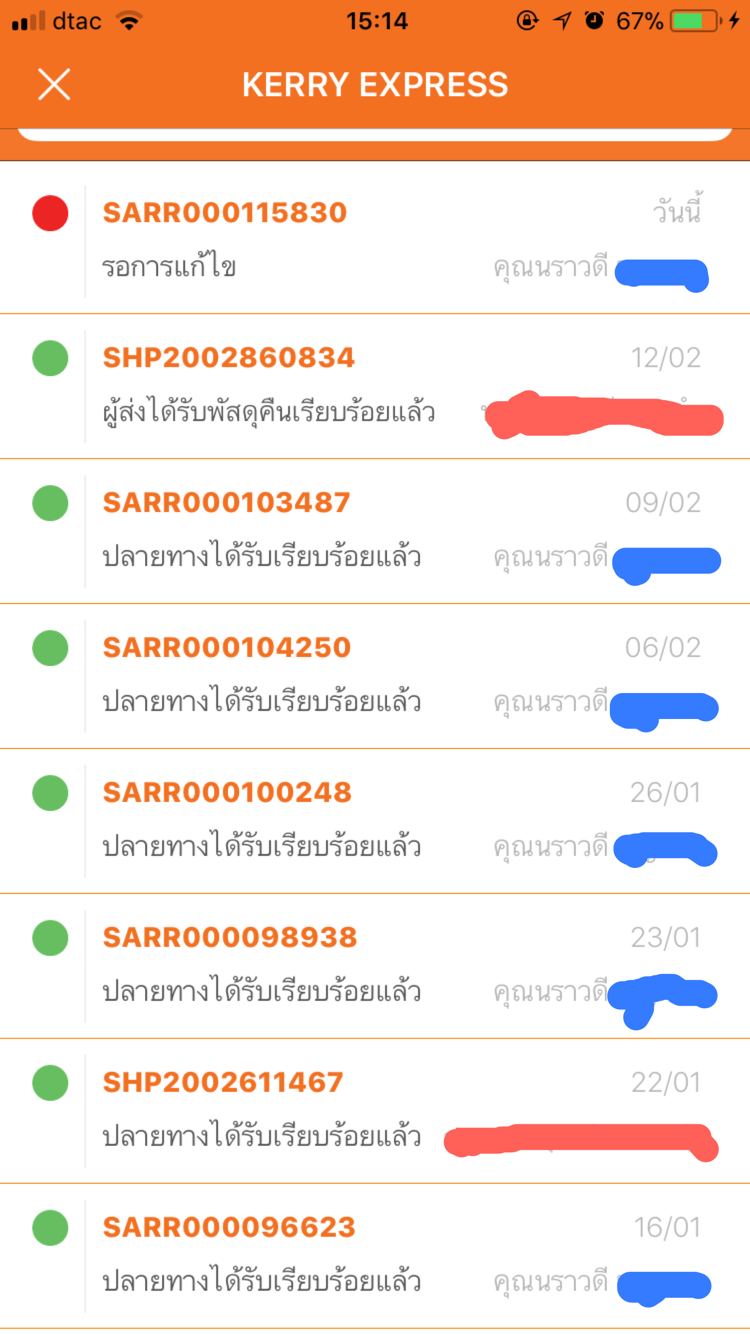Open tracking entry SARR000096623
The height and width of the screenshot is (1334, 750).
pyautogui.click(x=375, y=1256)
